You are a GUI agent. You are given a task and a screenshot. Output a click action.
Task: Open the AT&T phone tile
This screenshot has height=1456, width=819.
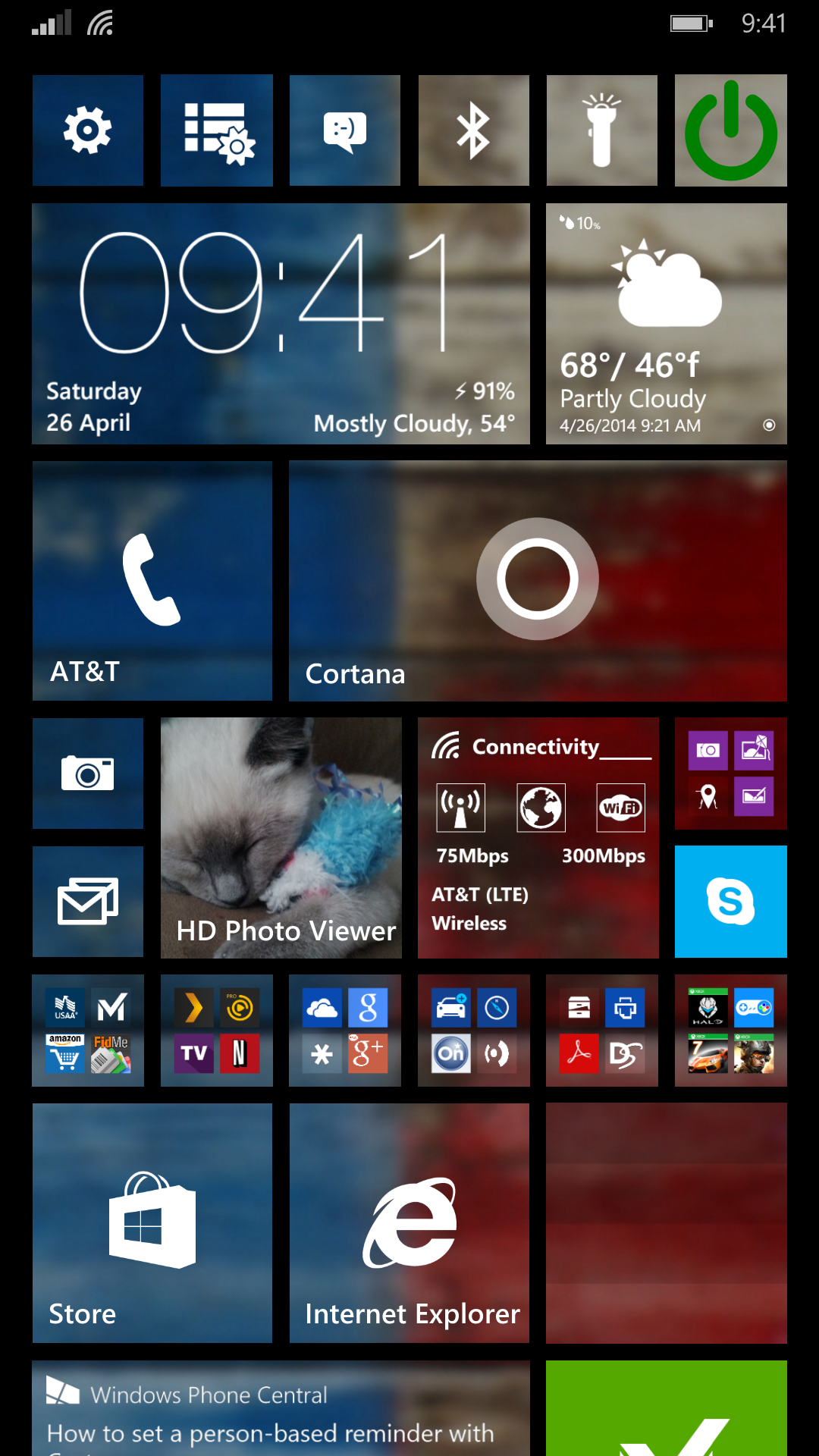tap(152, 581)
